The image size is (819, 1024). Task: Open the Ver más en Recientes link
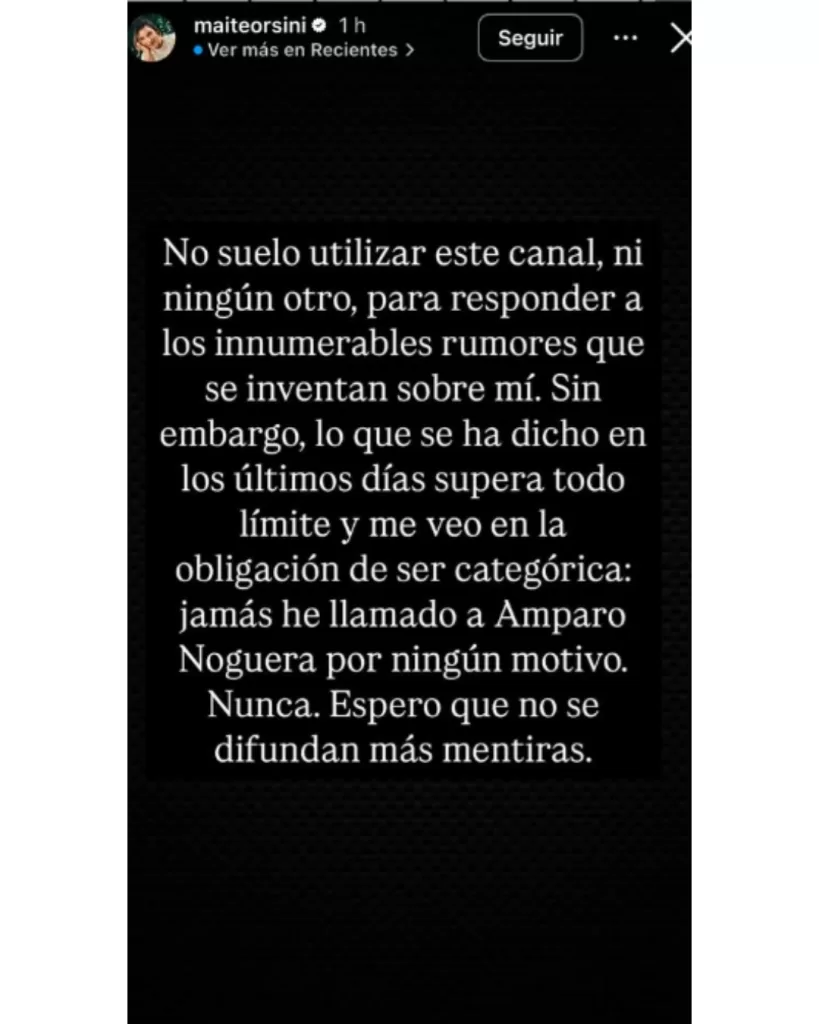pos(304,50)
